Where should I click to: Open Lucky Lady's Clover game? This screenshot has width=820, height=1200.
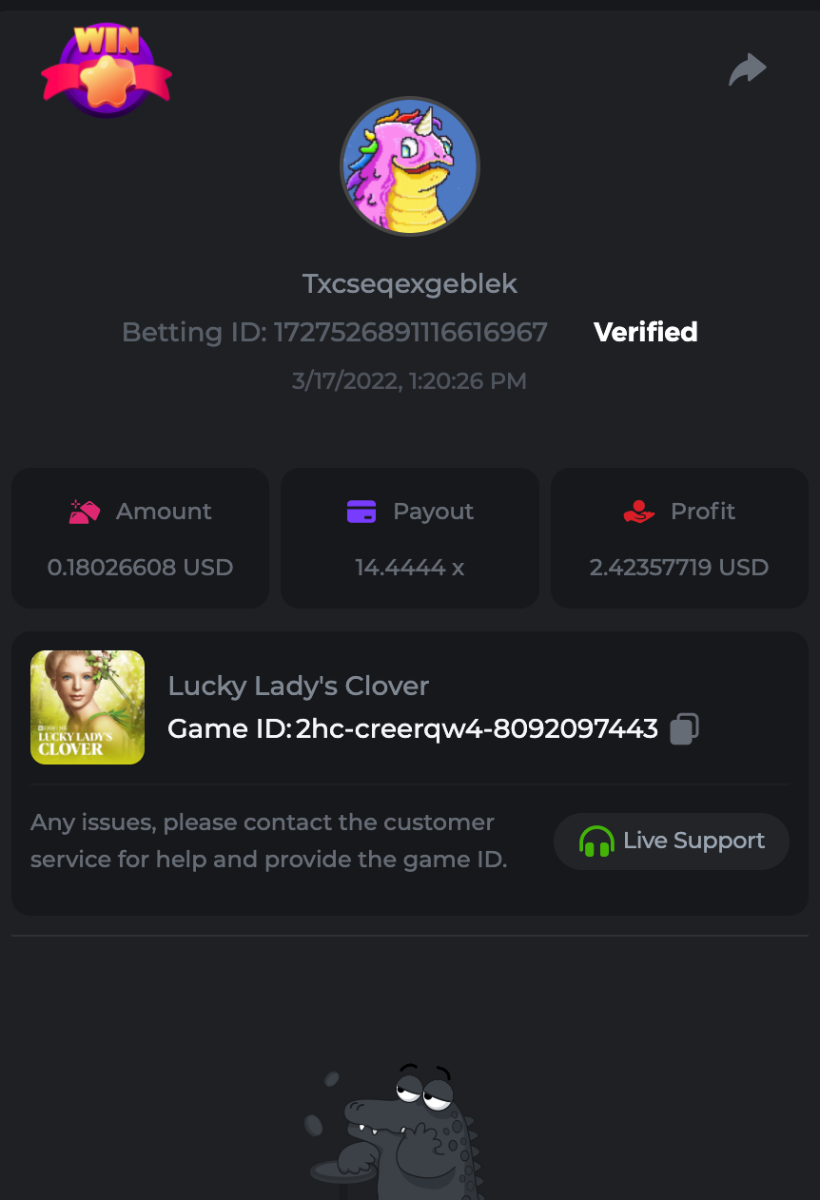click(x=88, y=707)
